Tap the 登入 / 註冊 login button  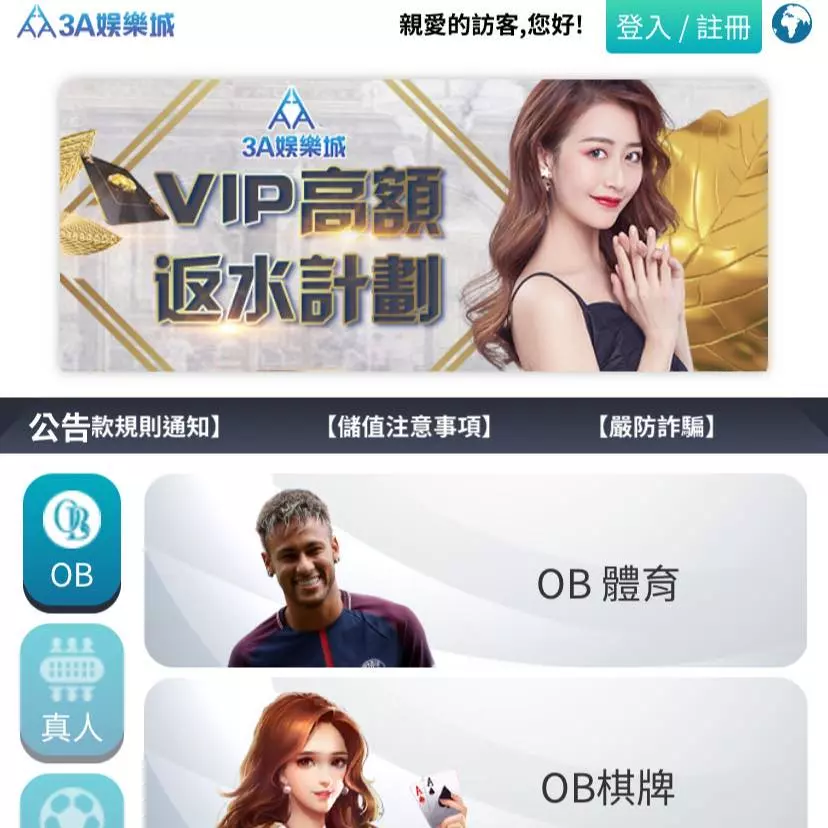683,27
